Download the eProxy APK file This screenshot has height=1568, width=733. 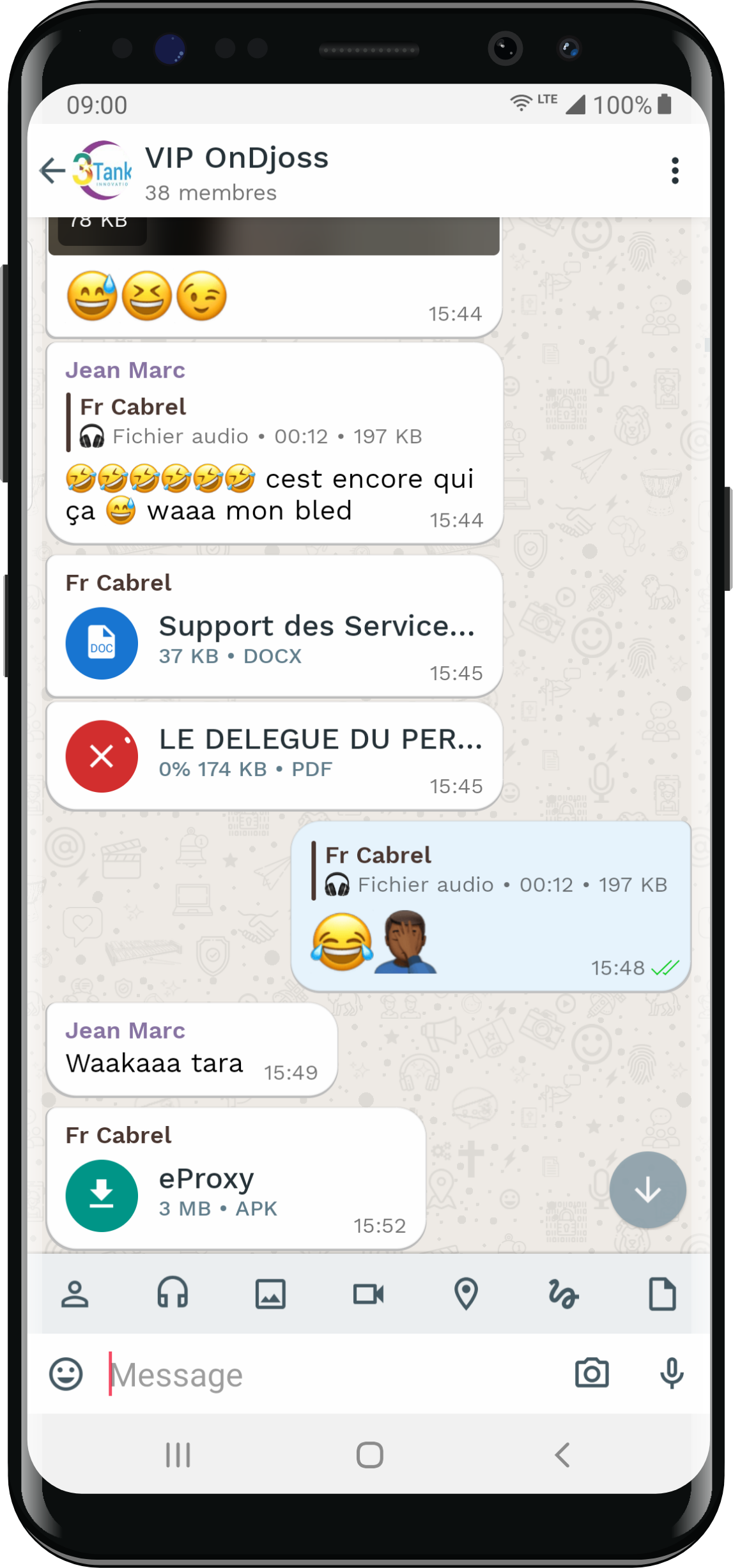tap(102, 1195)
